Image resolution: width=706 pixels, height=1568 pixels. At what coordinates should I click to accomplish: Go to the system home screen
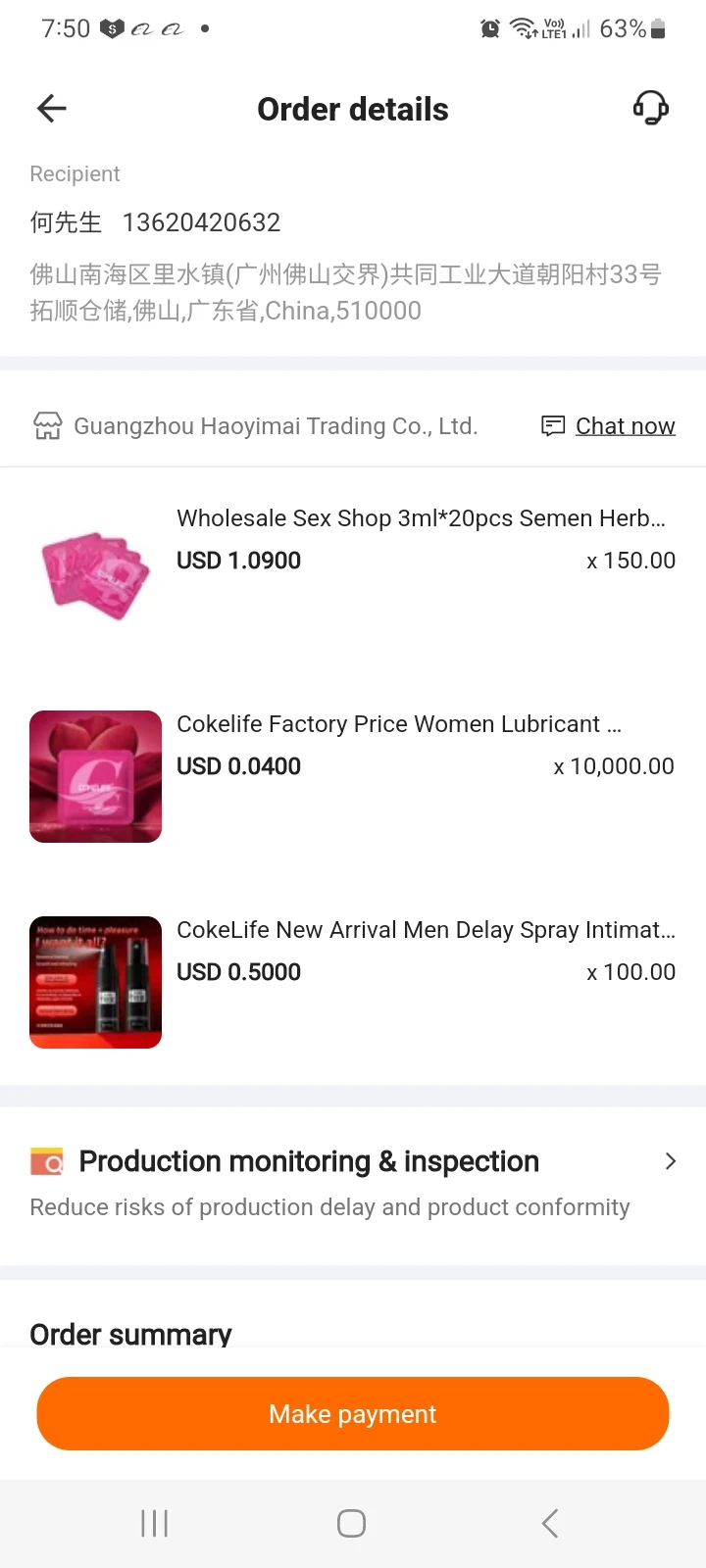pos(352,1523)
